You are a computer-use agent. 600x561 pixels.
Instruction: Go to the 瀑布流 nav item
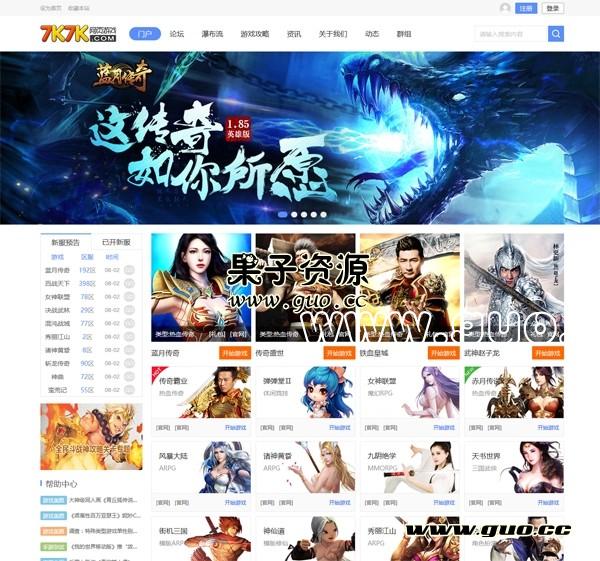[212, 33]
